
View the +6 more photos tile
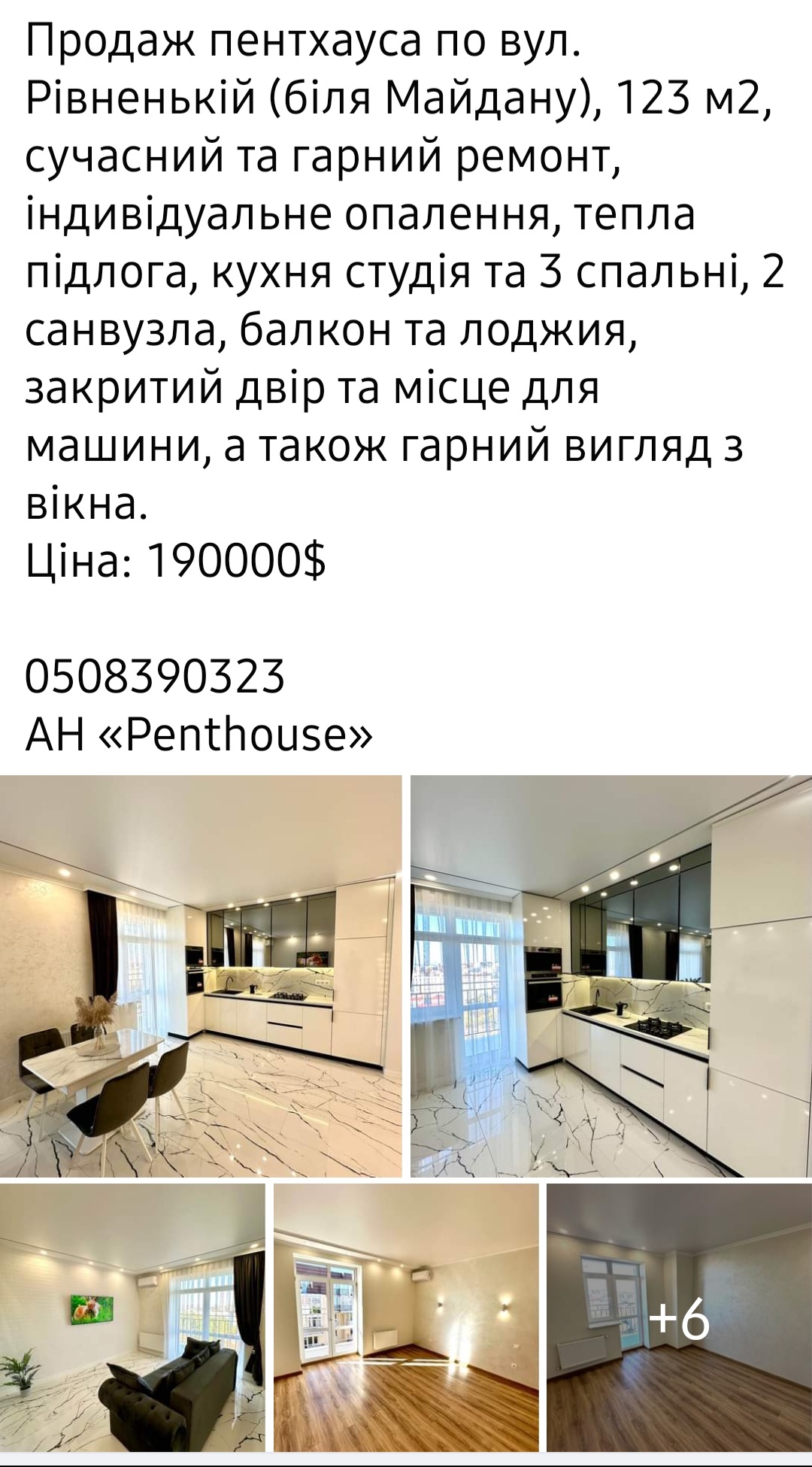click(x=679, y=1317)
